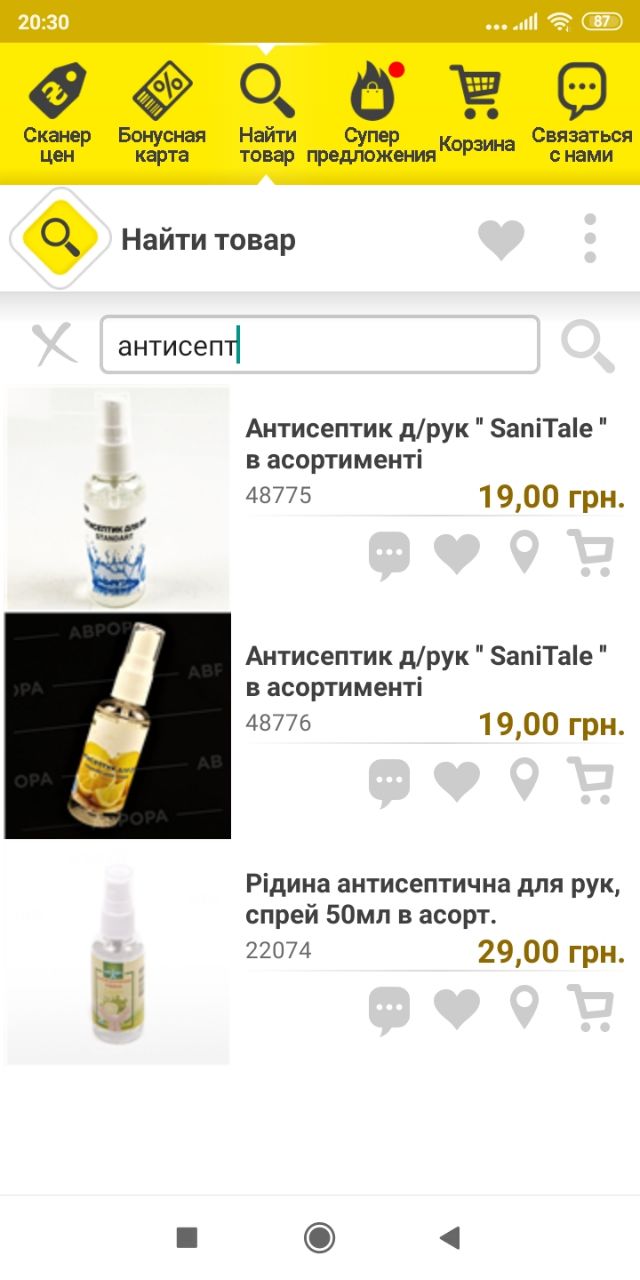Favorite product 48776 with the heart
The image size is (640, 1280).
457,781
